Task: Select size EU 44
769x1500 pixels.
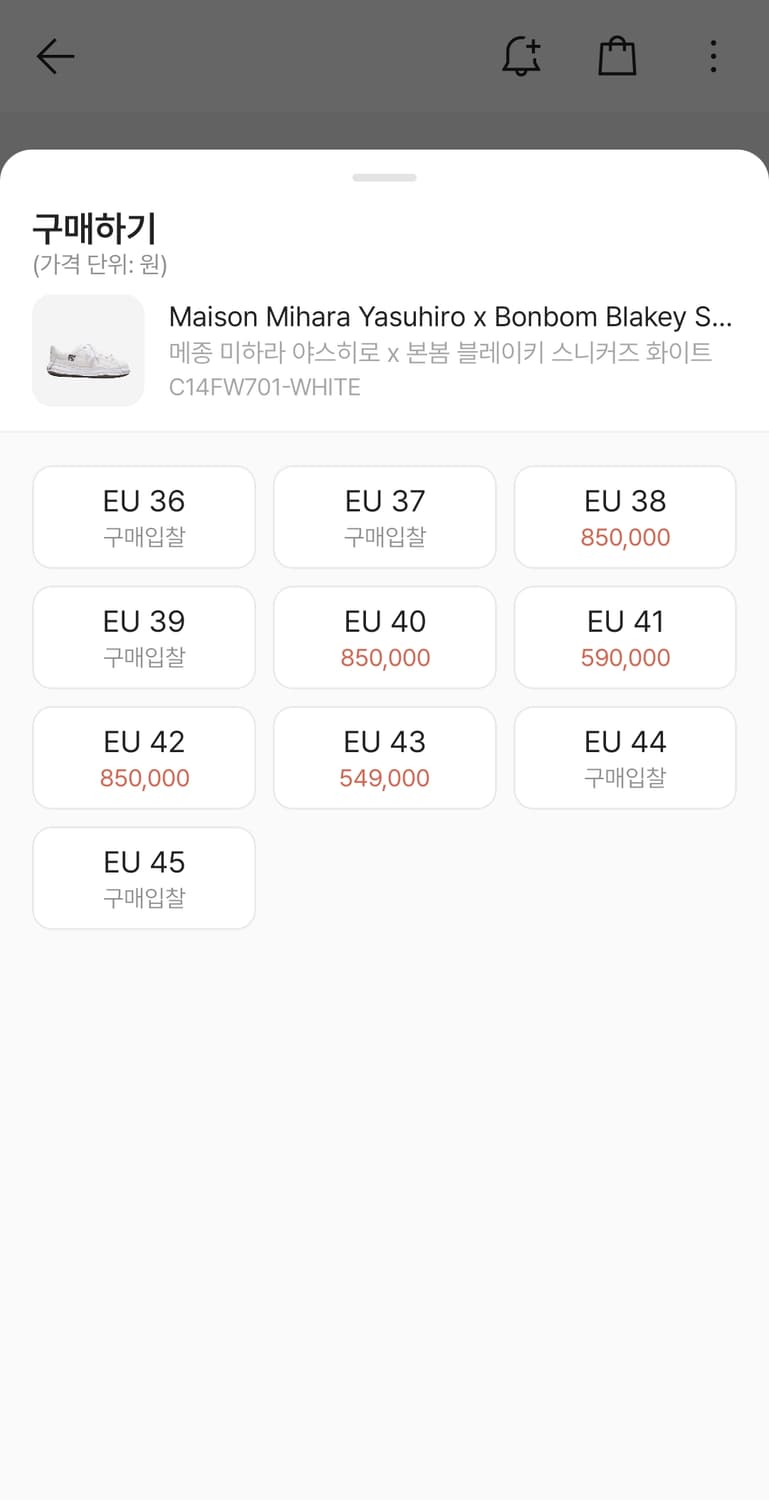Action: [625, 757]
